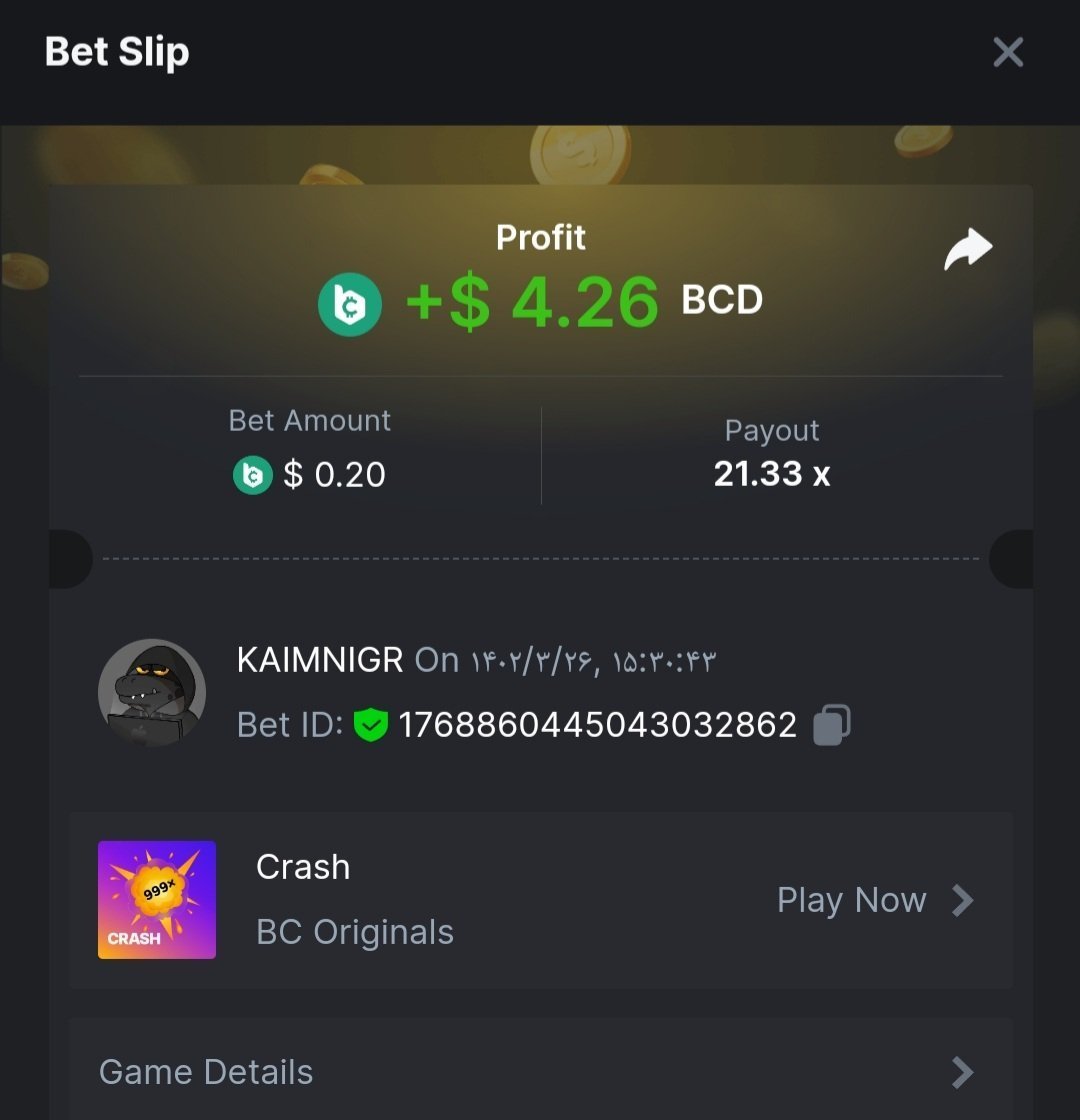Close the Bet Slip dialog
Screen dimensions: 1080x1120
pos(1007,52)
